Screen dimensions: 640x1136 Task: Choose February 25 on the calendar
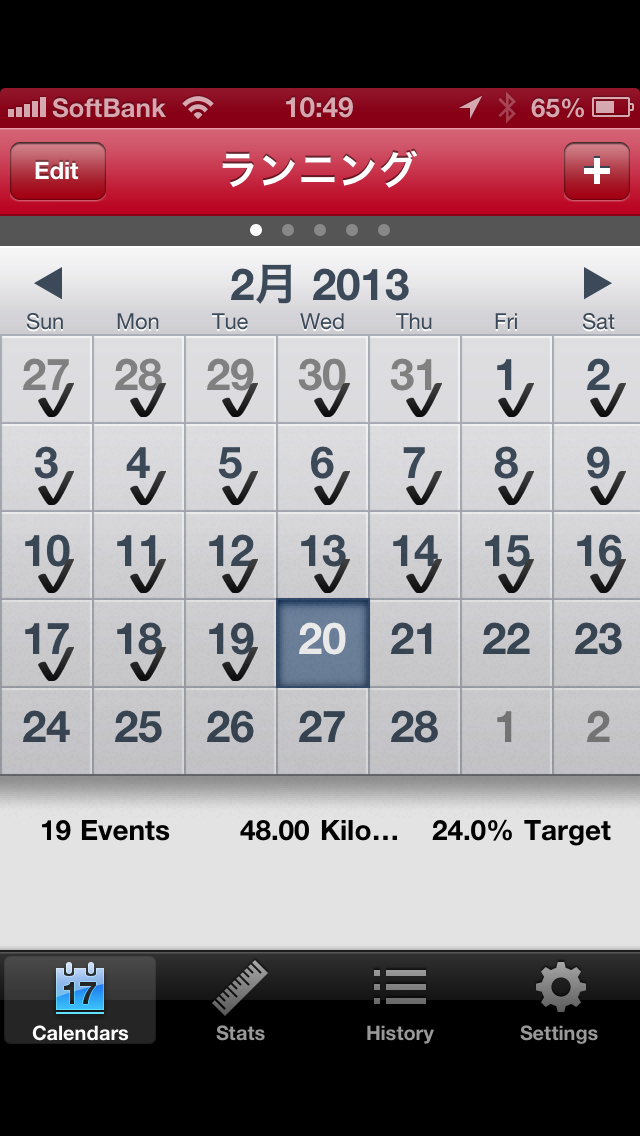[138, 731]
